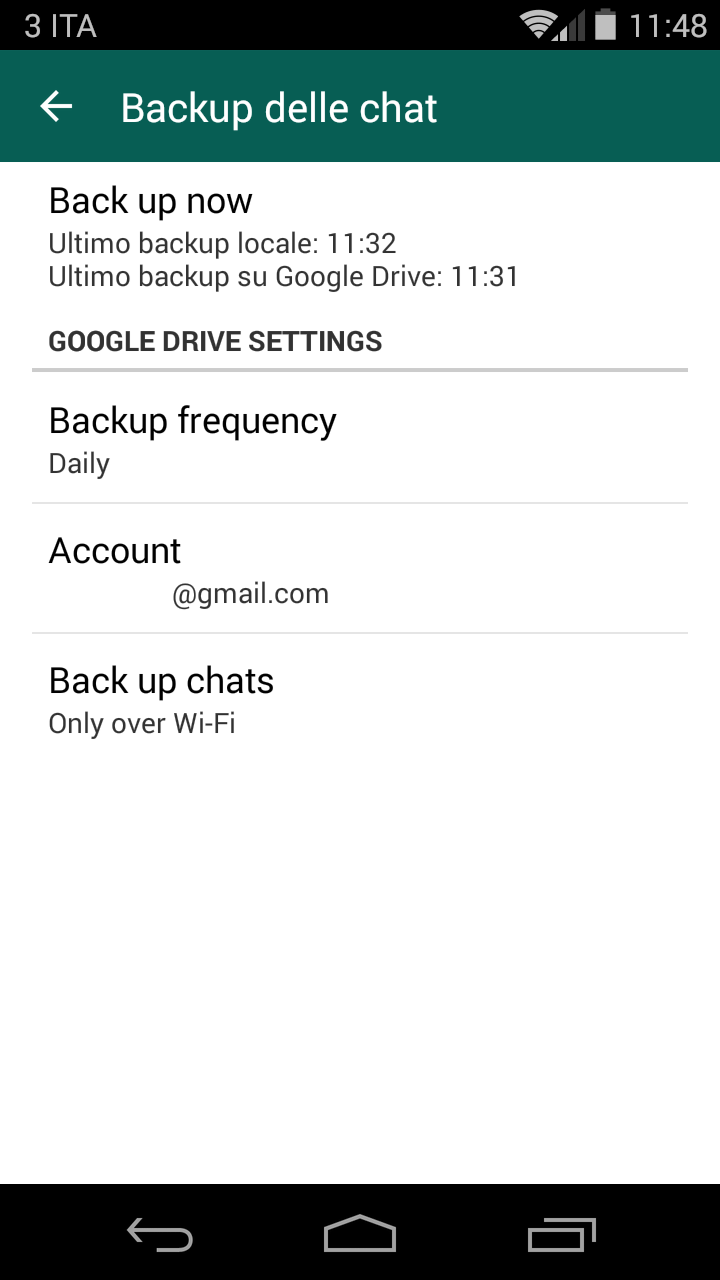Open the recent apps overview
720x1280 pixels.
click(561, 1233)
